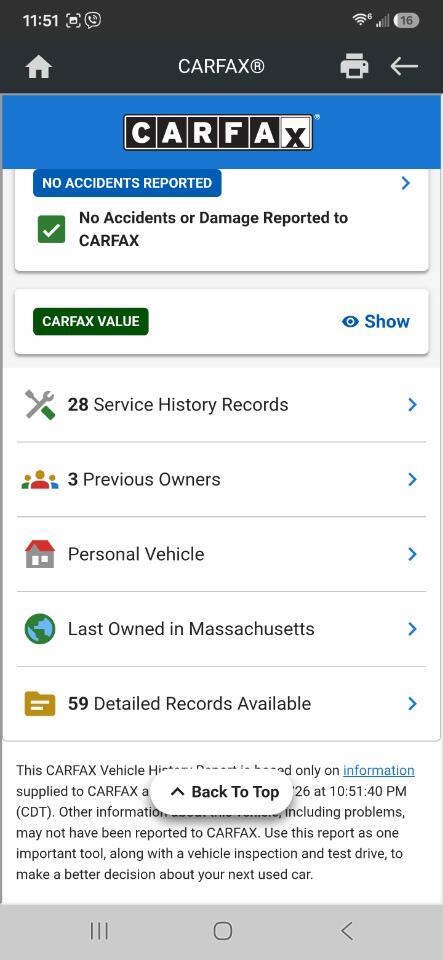Tap the back arrow in the app bar

point(404,66)
